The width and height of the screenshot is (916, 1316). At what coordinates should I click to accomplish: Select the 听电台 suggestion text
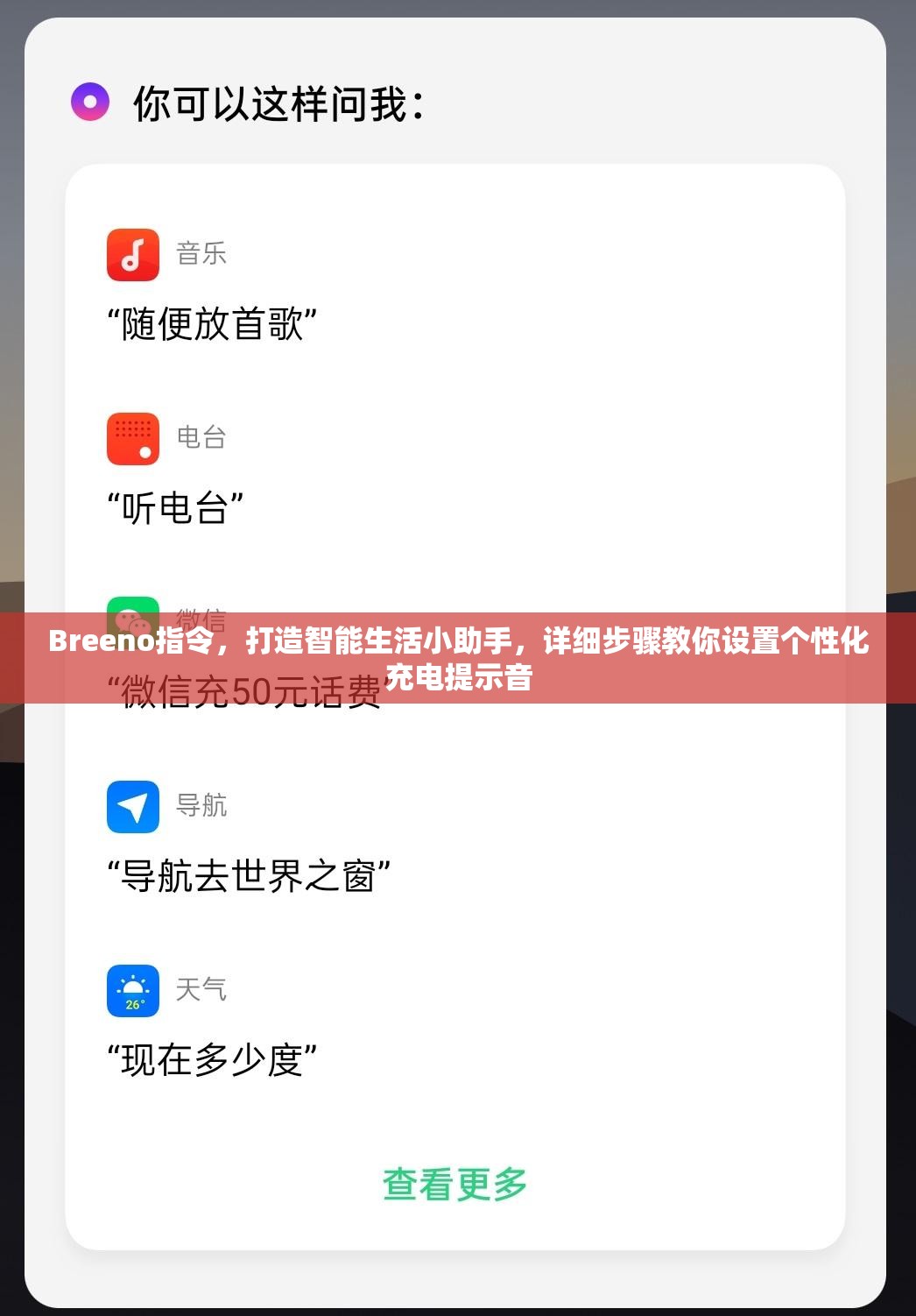coord(175,504)
